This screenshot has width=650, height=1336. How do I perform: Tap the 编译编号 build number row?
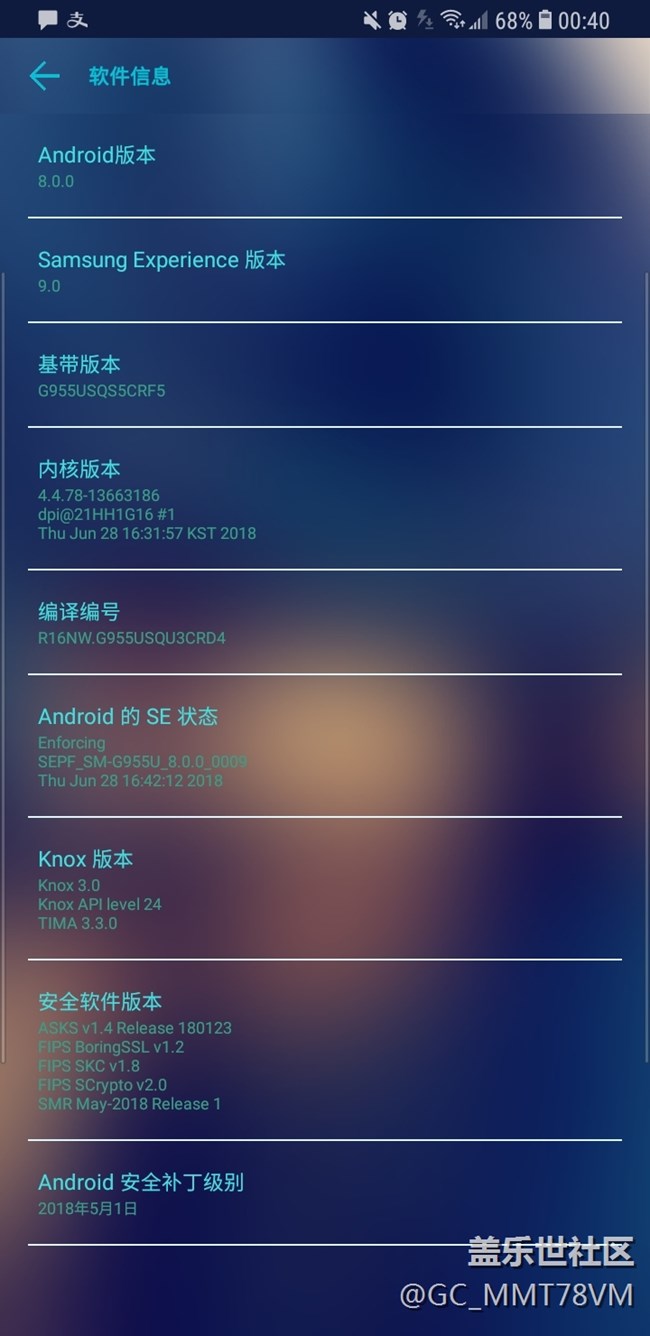325,622
